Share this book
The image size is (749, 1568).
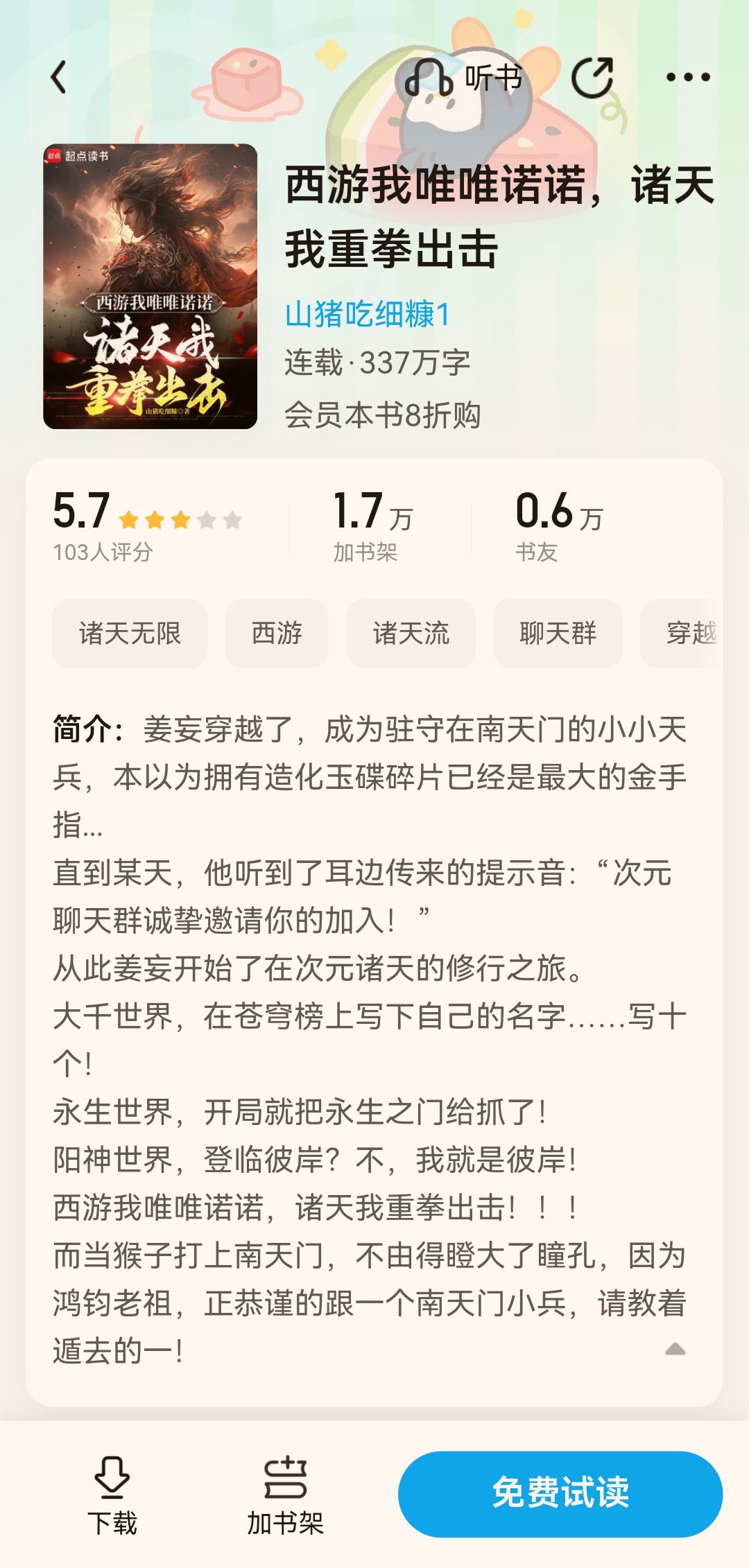(592, 77)
